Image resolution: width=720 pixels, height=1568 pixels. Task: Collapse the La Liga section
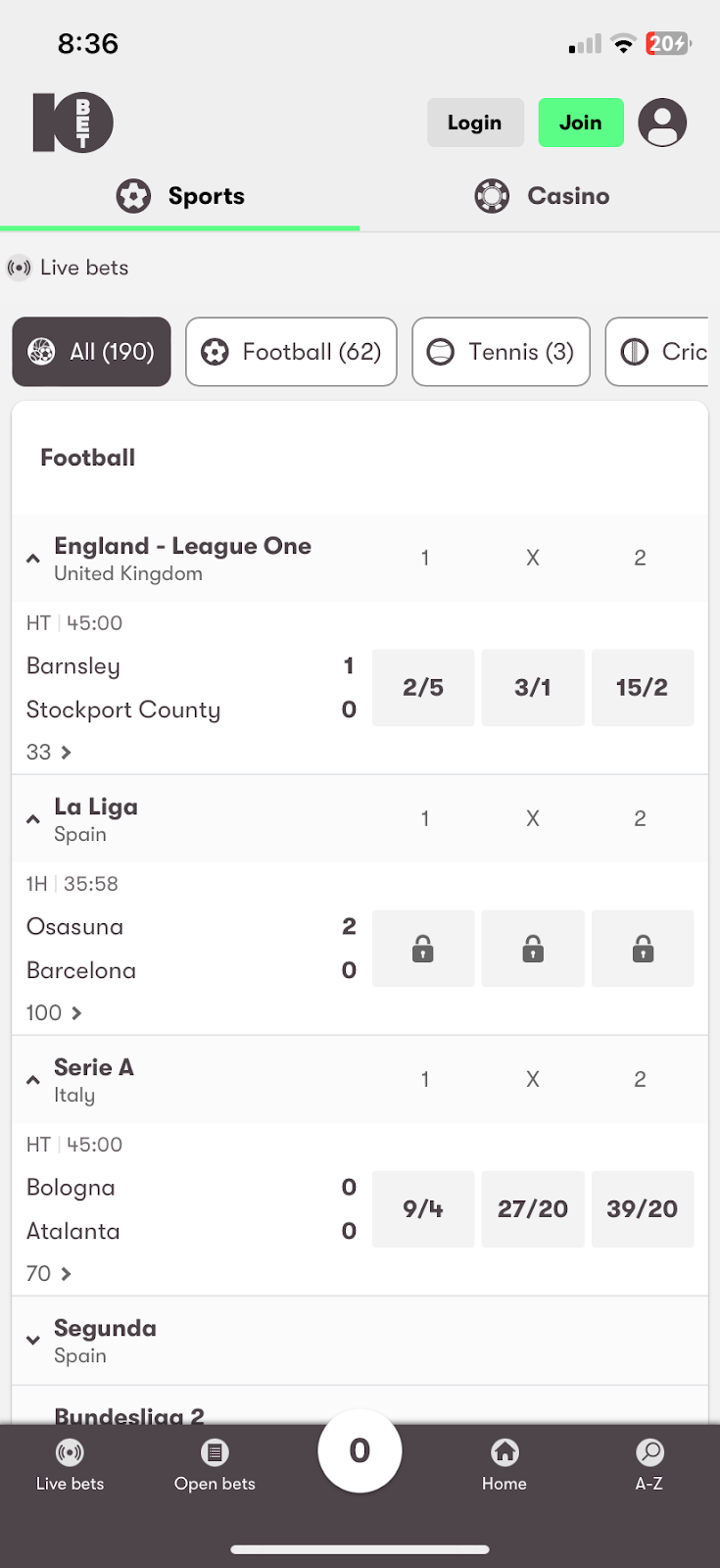click(x=33, y=818)
